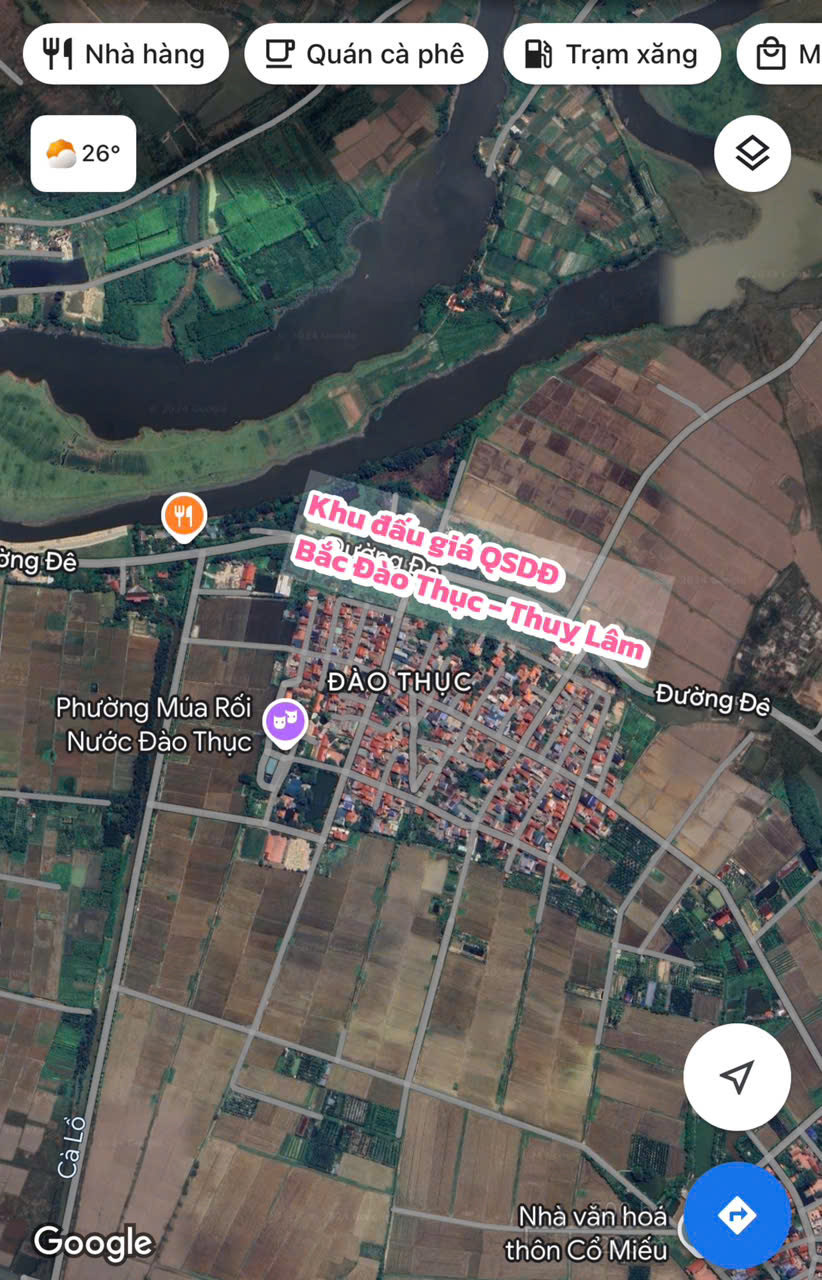Open Phường Múa Rối Nước Đào Thục pin
The width and height of the screenshot is (822, 1280).
point(284,722)
